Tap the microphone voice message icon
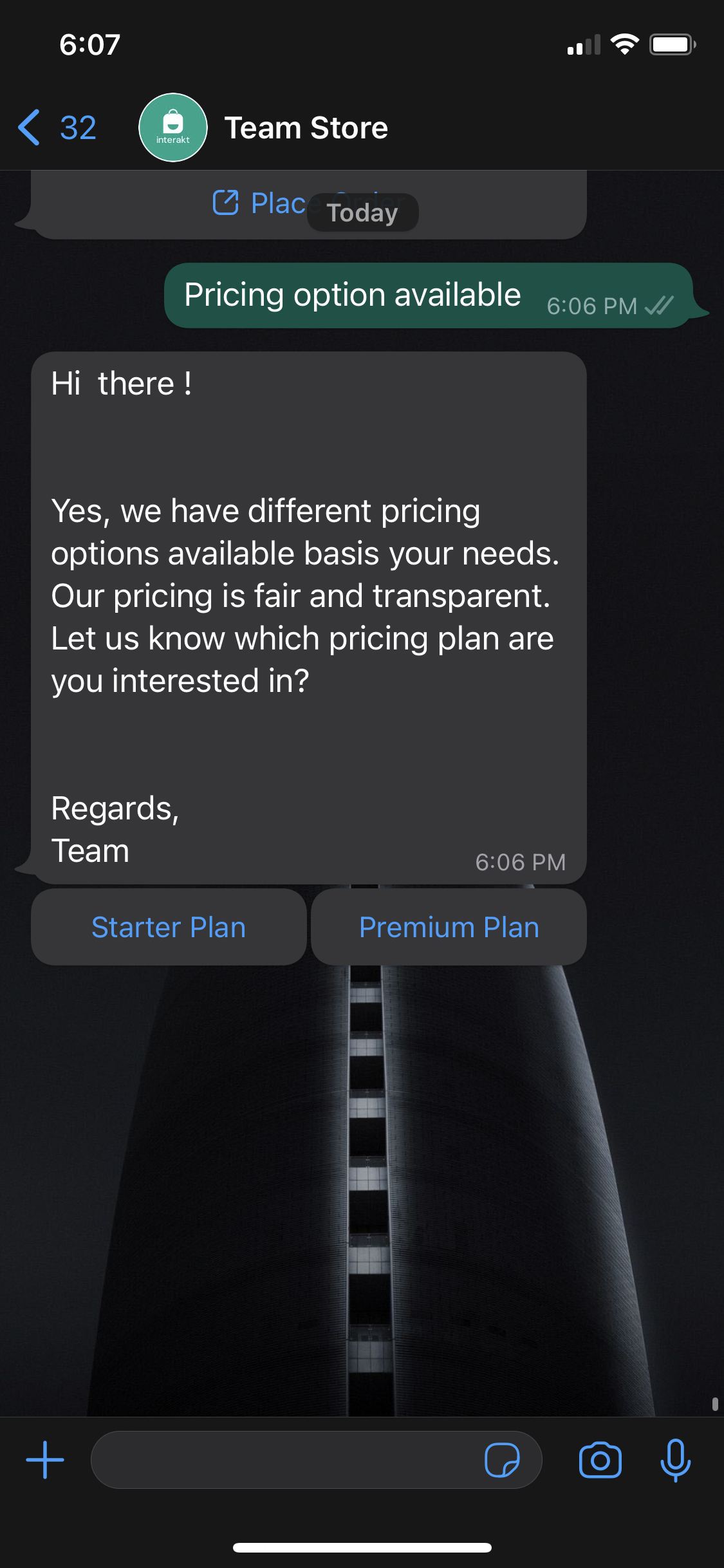 pos(675,1460)
